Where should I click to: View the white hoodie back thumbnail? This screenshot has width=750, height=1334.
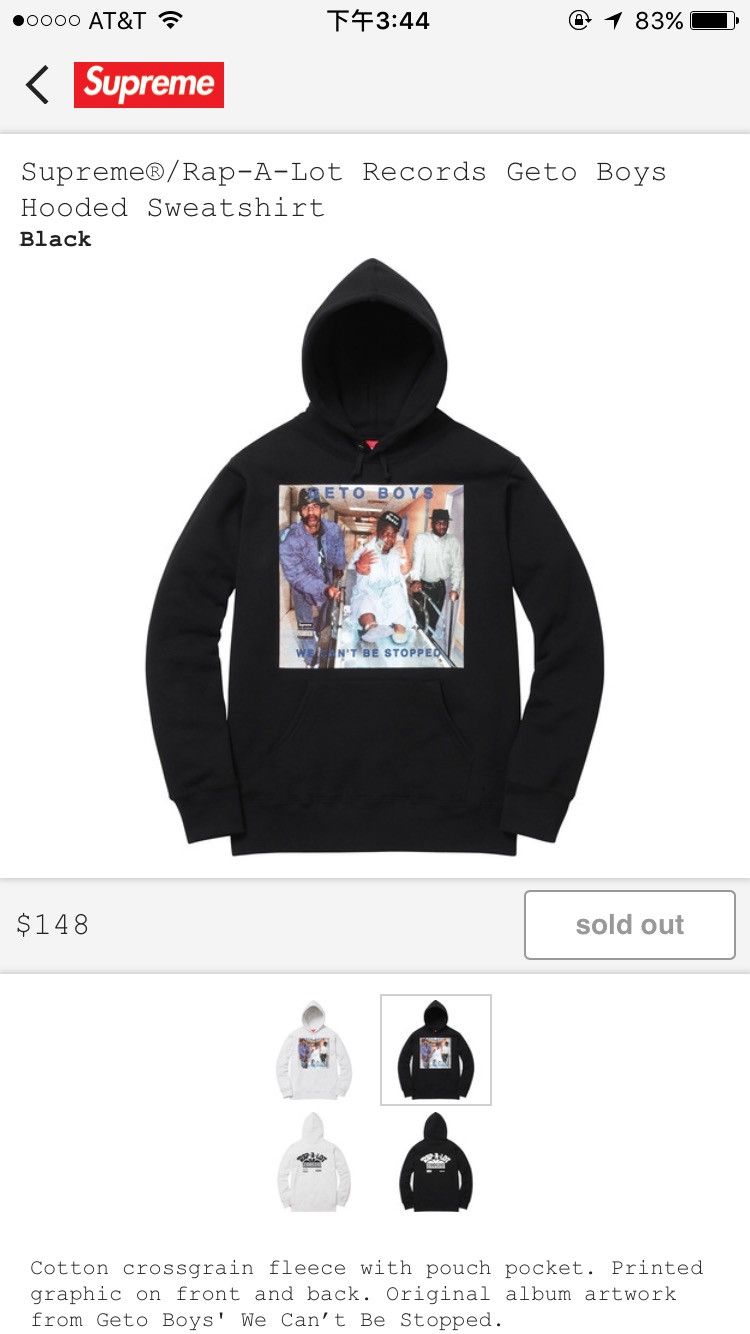click(314, 1163)
